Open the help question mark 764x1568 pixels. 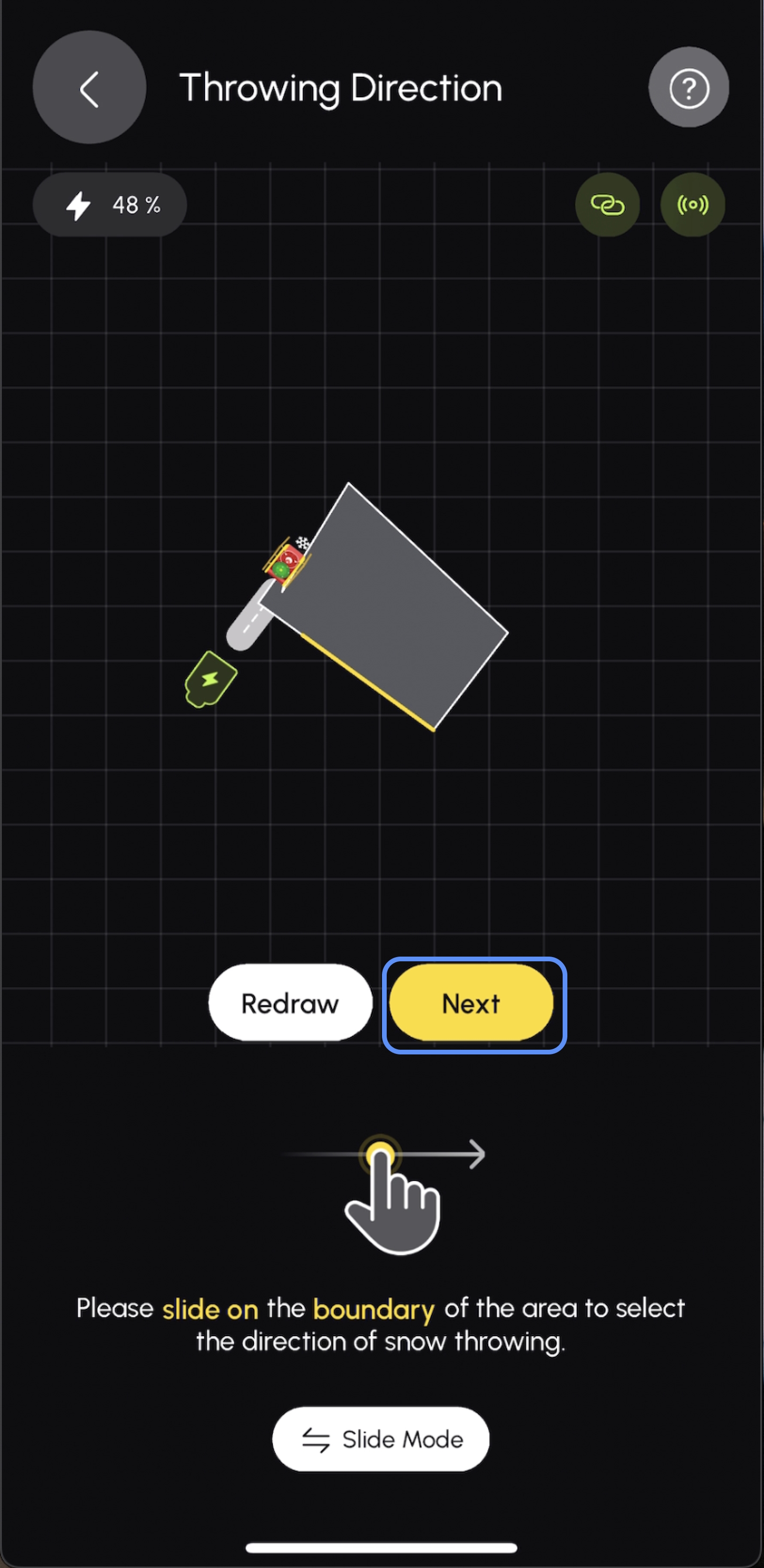[x=689, y=87]
